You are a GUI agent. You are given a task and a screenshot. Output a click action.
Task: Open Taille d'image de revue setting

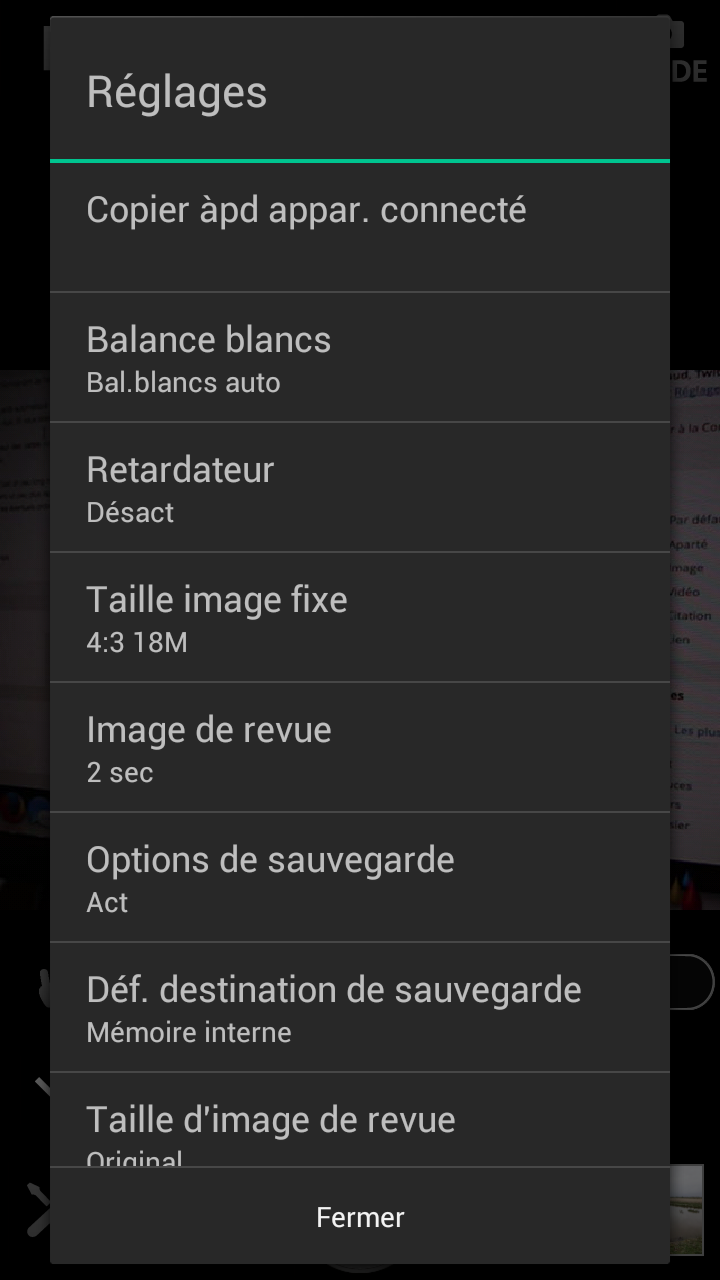click(x=360, y=1120)
